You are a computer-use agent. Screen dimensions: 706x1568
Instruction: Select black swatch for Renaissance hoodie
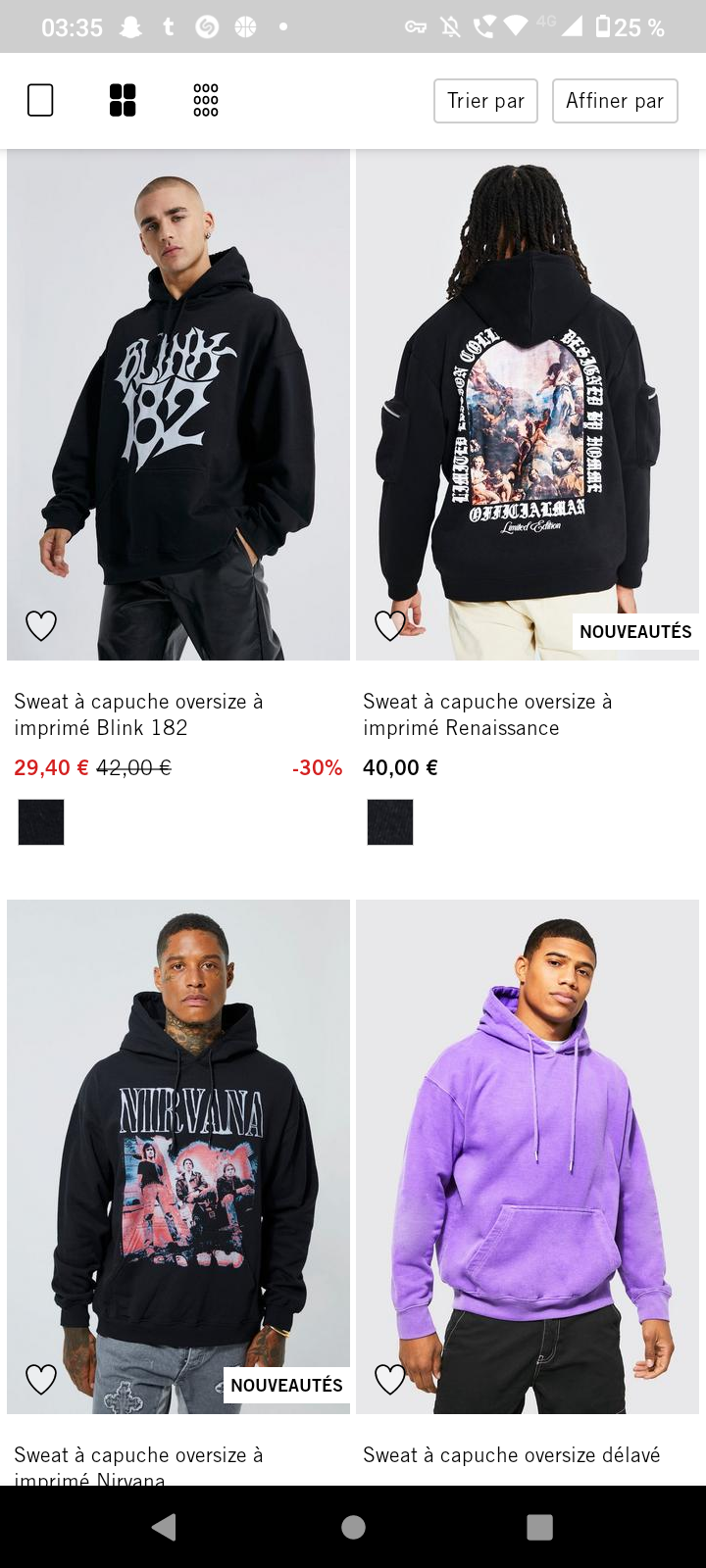pyautogui.click(x=390, y=822)
